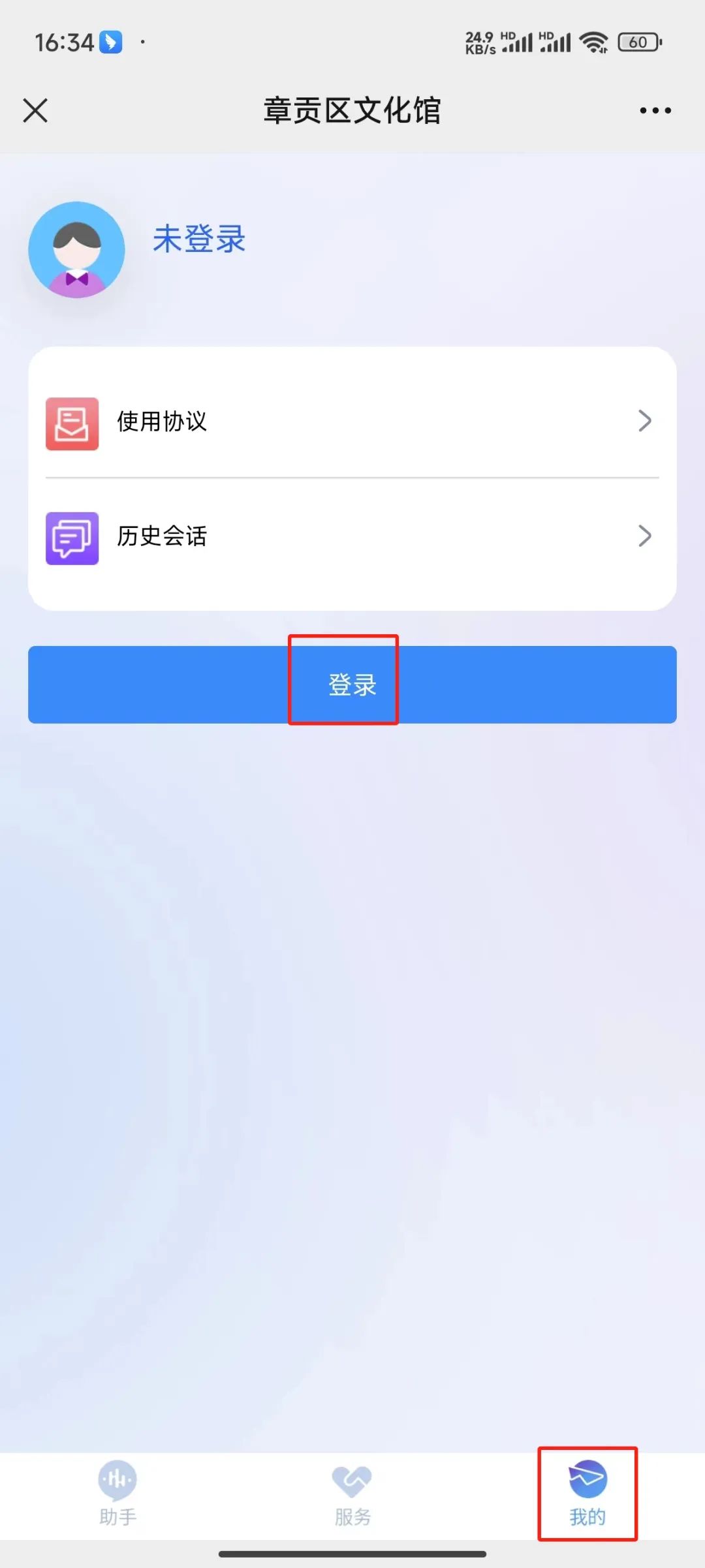Image resolution: width=705 pixels, height=1568 pixels.
Task: Tap the 未登录 account label
Action: coord(199,239)
